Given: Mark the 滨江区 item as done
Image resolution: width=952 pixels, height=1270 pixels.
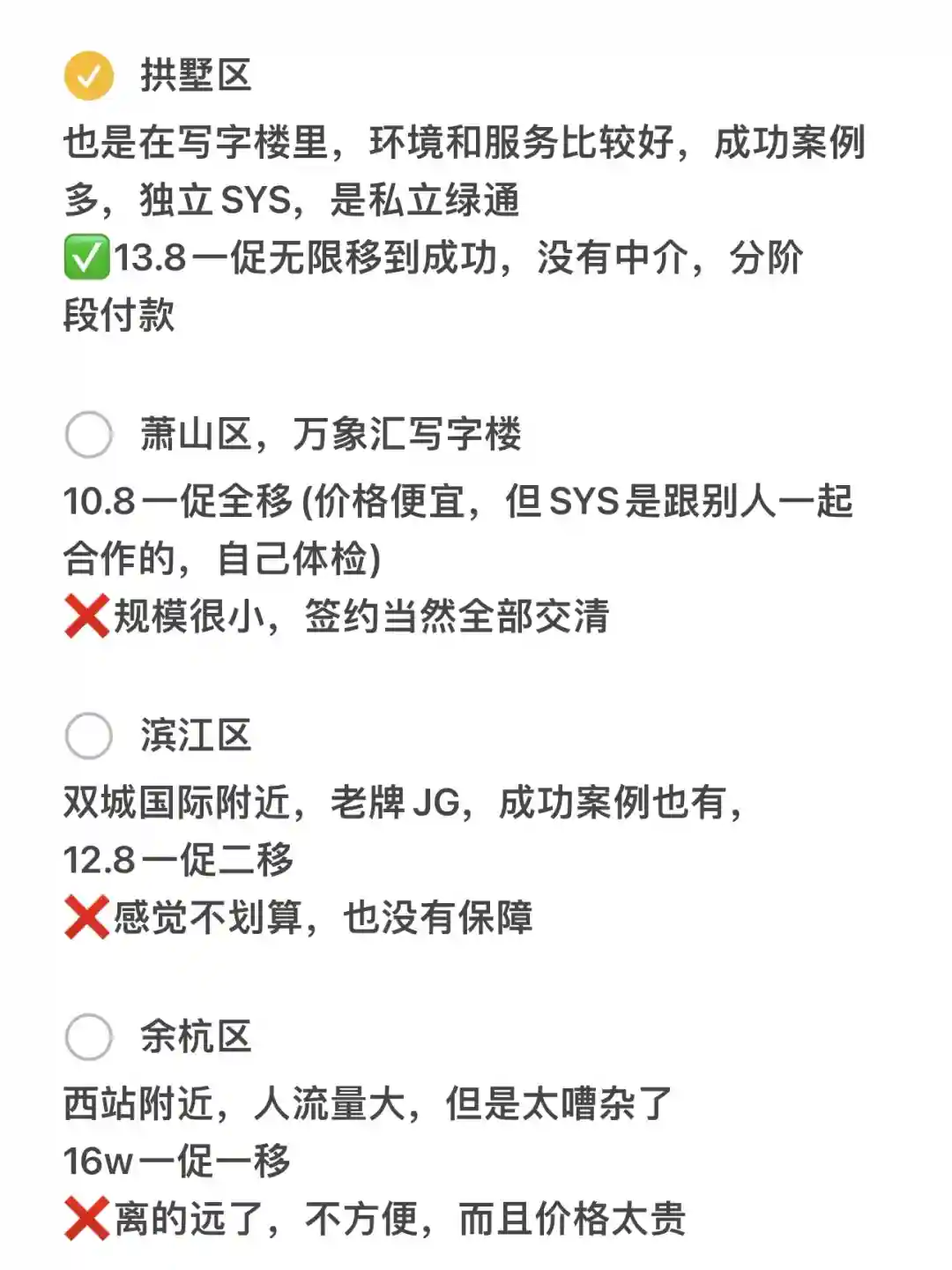Looking at the screenshot, I should point(89,736).
